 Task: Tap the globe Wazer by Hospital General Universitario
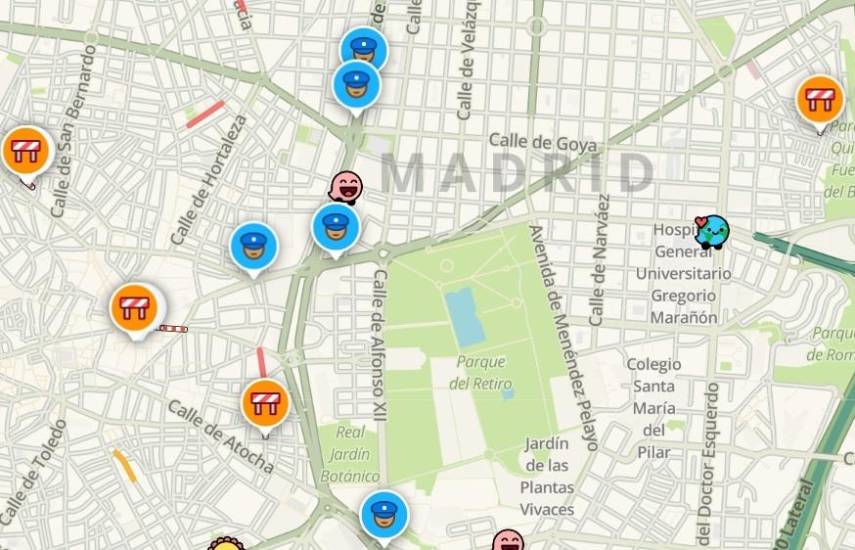coord(712,232)
